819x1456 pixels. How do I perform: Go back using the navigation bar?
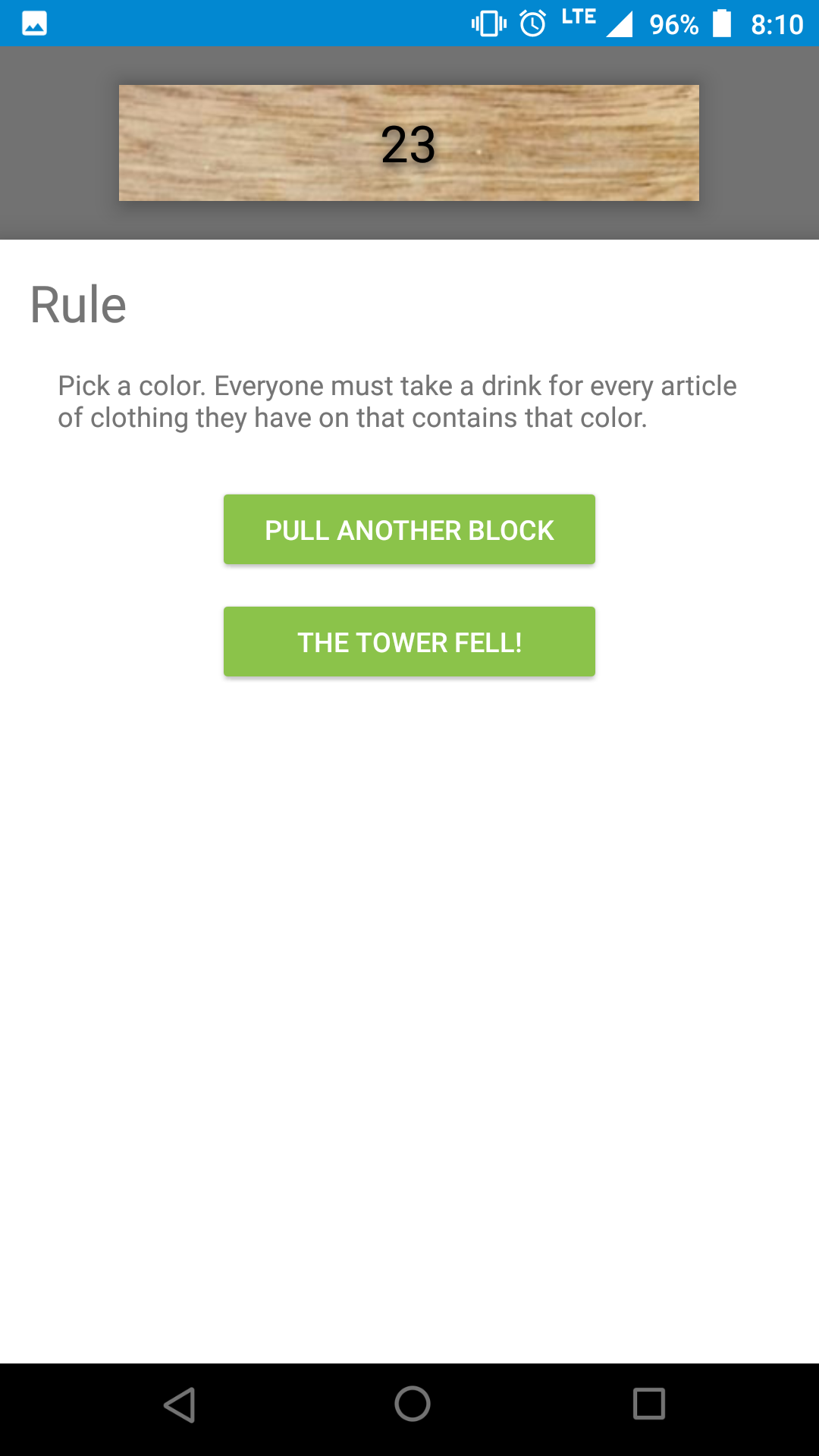click(x=180, y=1405)
